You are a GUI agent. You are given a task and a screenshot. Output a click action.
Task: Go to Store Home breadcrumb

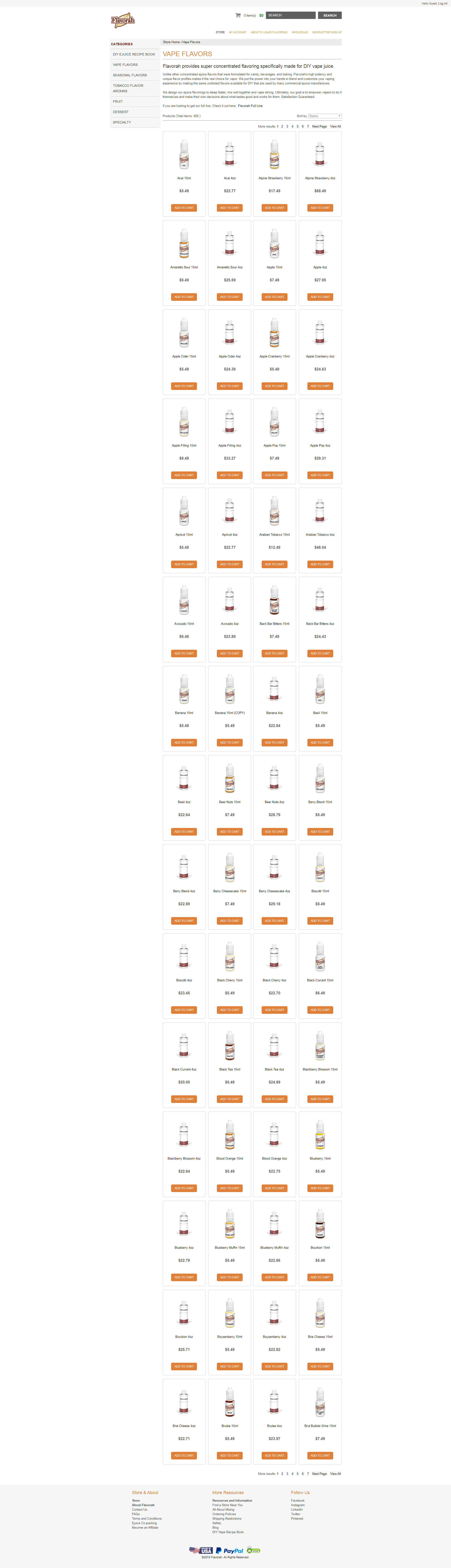tap(171, 42)
